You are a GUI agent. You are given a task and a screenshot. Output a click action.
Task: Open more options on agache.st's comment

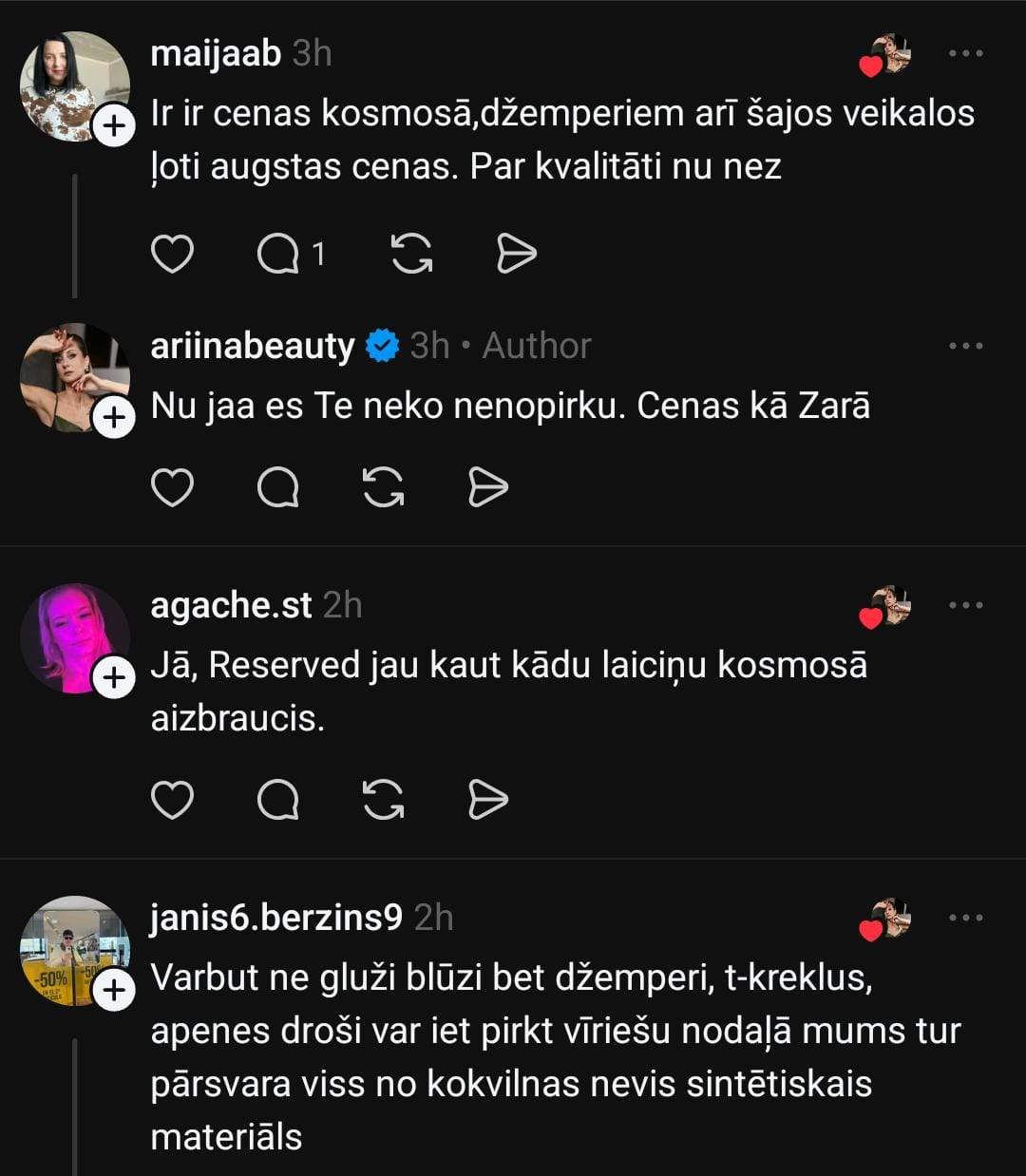pyautogui.click(x=965, y=605)
